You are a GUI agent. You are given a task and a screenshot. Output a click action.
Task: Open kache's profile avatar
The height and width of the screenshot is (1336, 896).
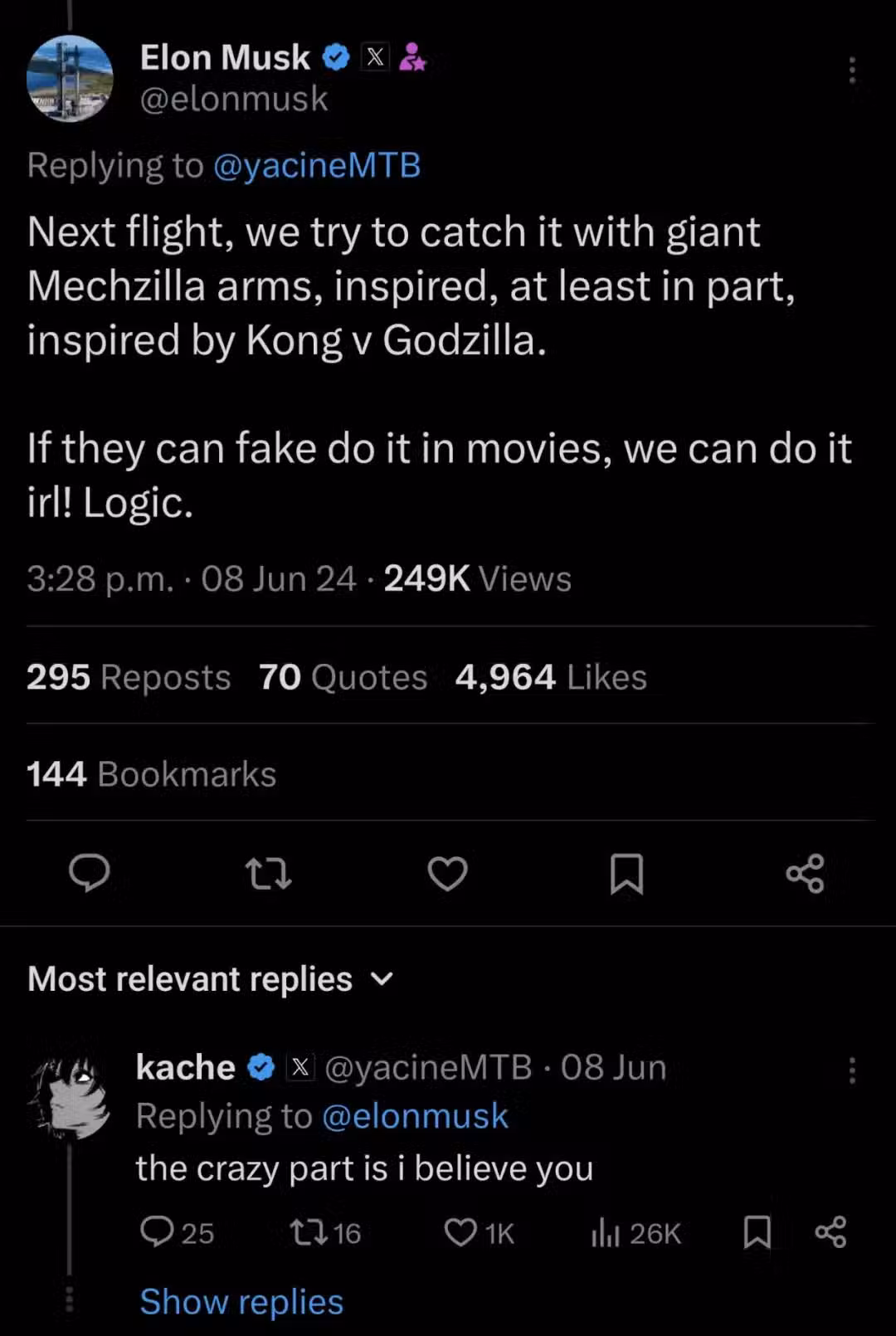pos(70,1095)
